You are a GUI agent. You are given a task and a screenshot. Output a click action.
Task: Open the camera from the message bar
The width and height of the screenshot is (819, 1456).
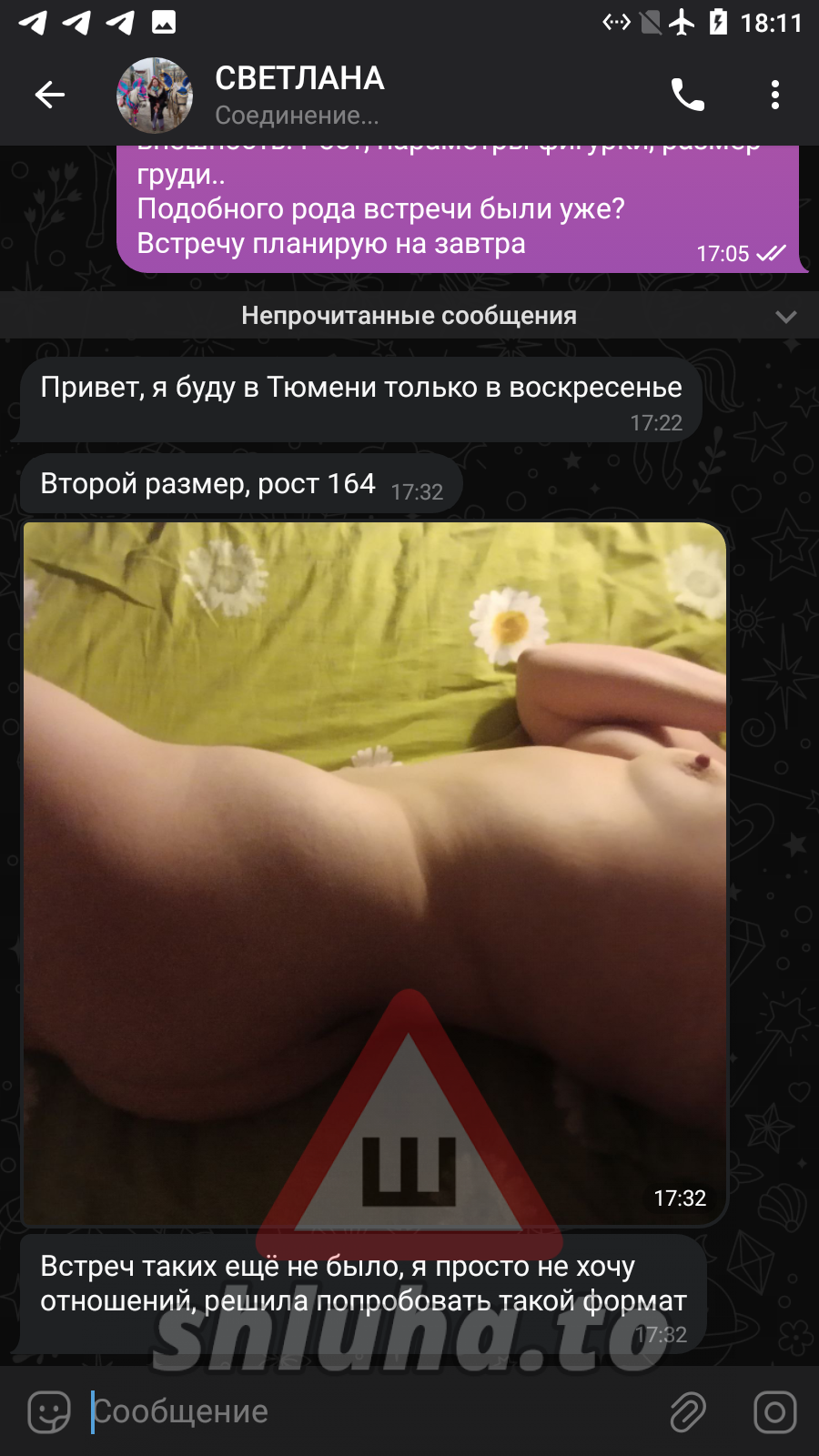pyautogui.click(x=774, y=1412)
